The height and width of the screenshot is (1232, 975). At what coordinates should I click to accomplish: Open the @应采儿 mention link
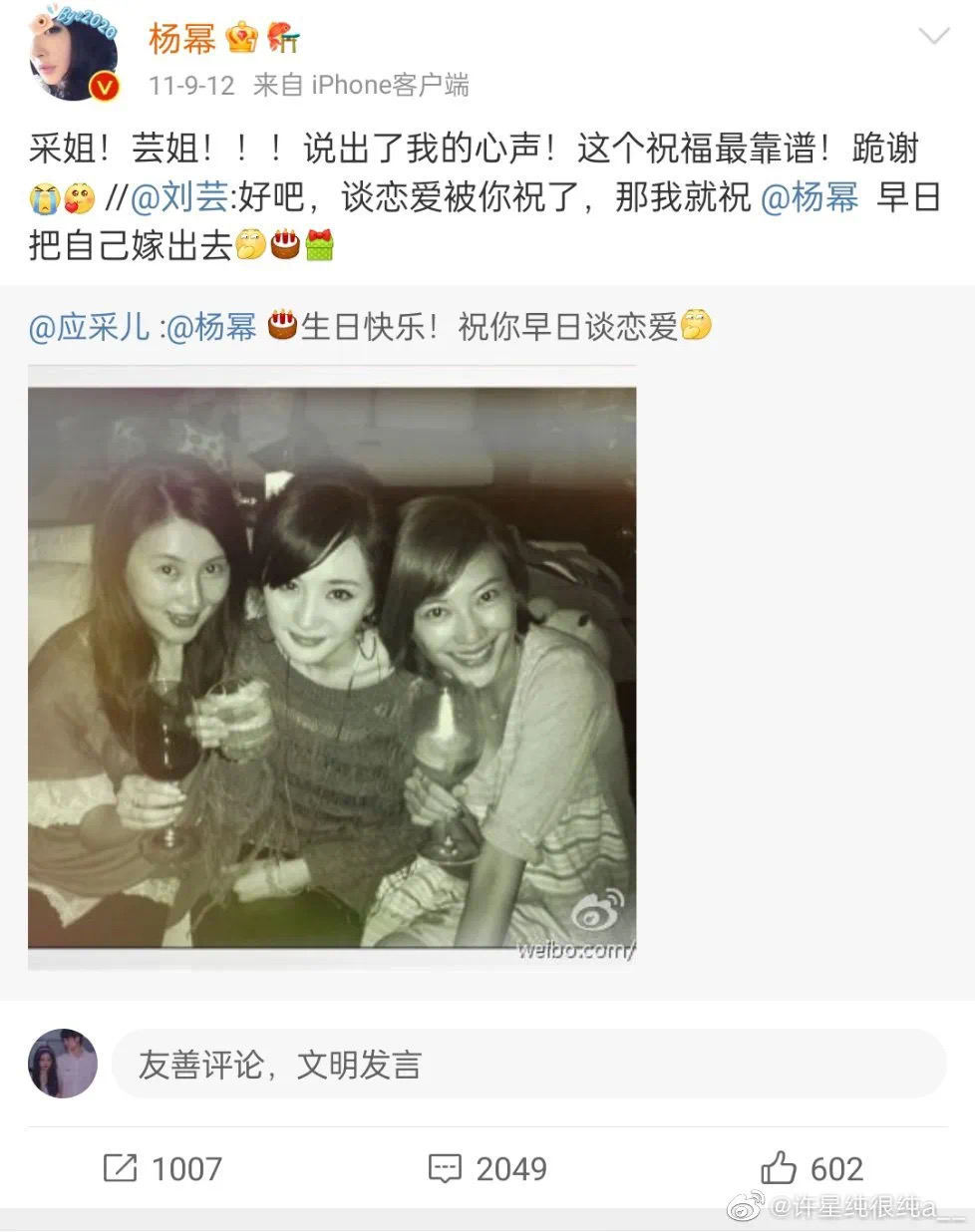click(89, 327)
